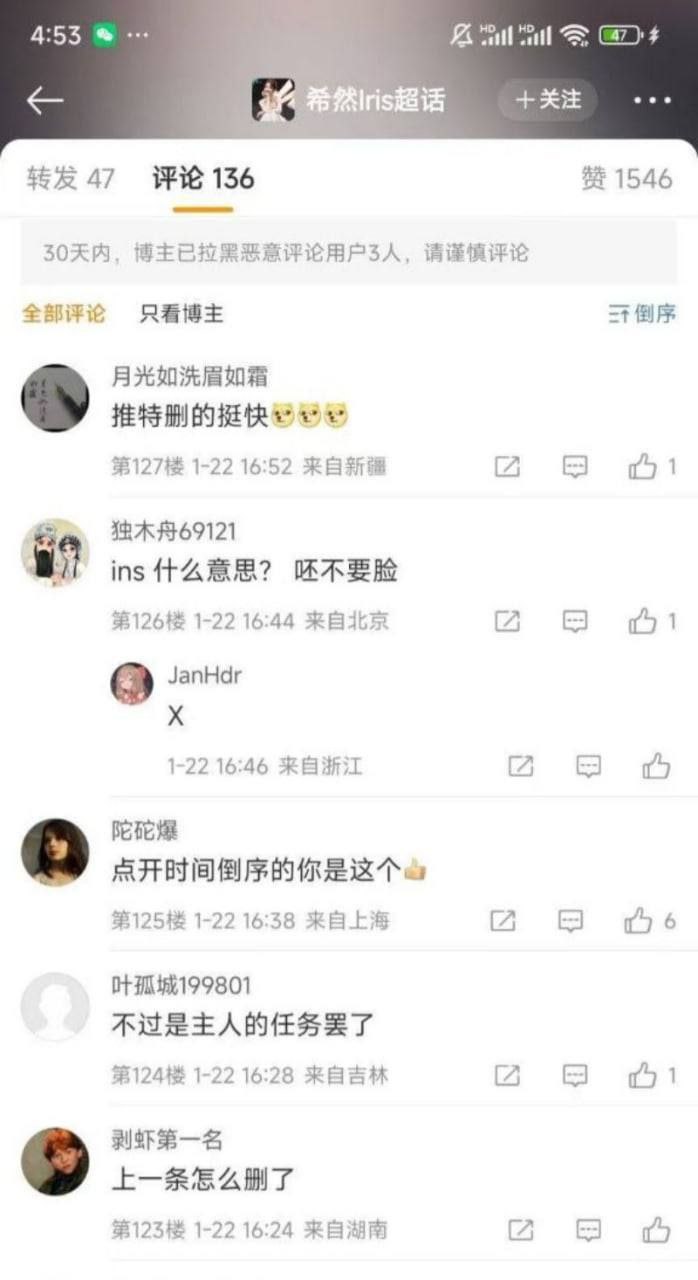Filter to 只看博主 comments
The width and height of the screenshot is (698, 1280).
[181, 314]
